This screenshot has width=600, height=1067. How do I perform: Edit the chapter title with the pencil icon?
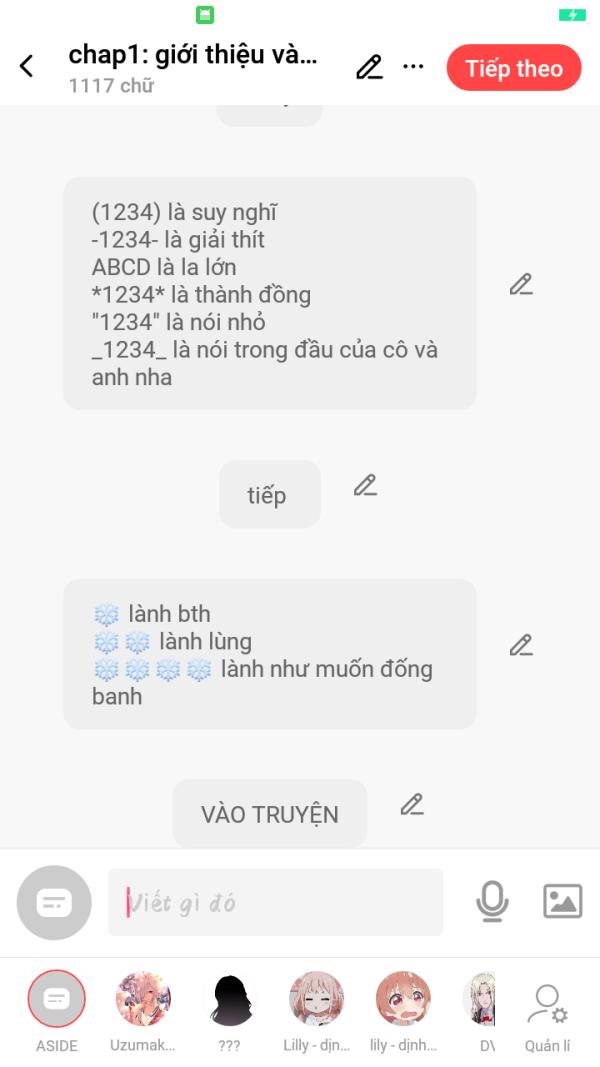(369, 67)
